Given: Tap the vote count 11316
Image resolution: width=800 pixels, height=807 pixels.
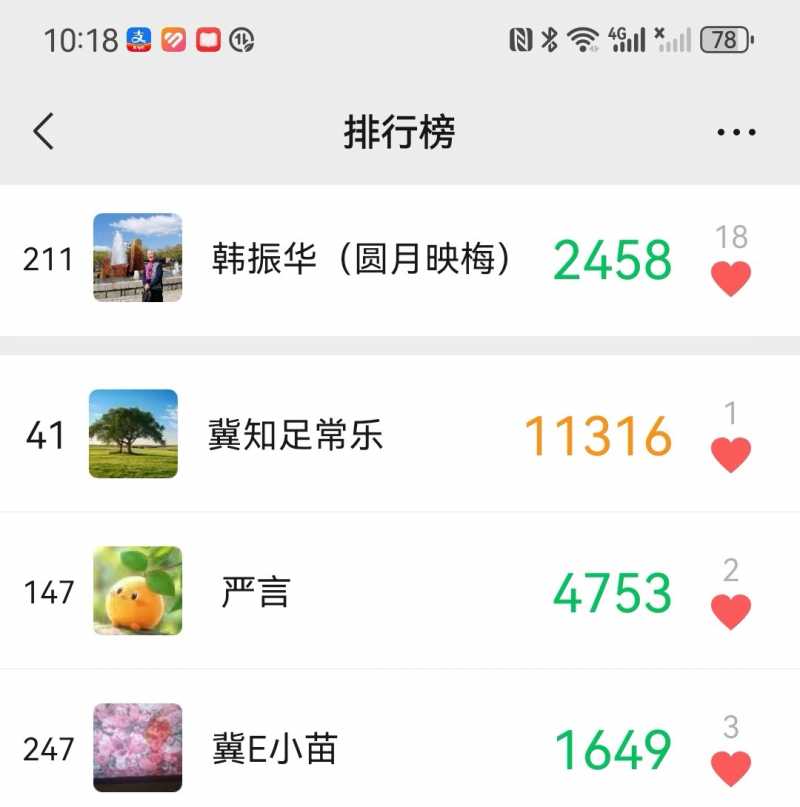Looking at the screenshot, I should [600, 433].
